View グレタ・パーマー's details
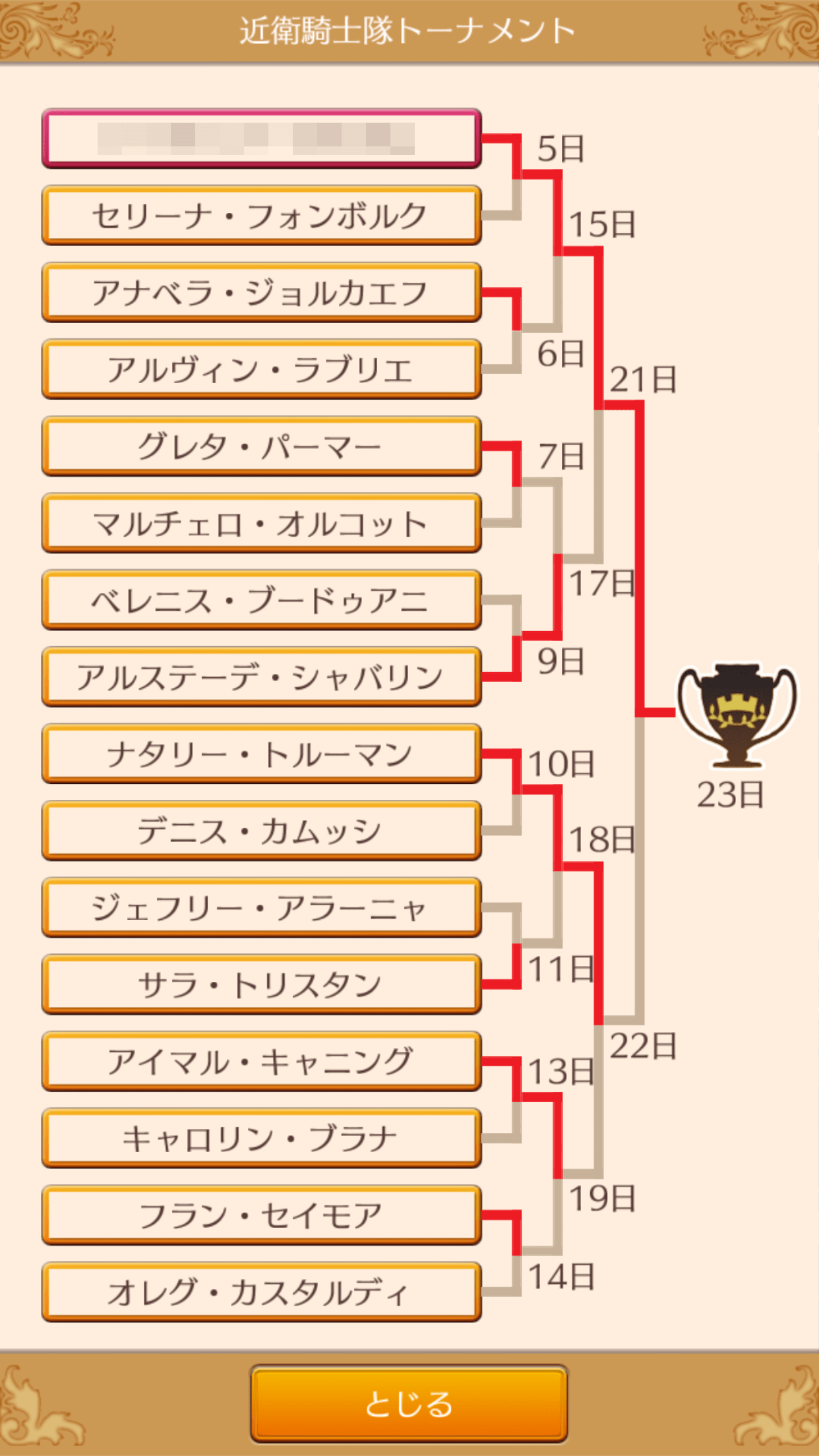819x1456 pixels. coord(261,446)
